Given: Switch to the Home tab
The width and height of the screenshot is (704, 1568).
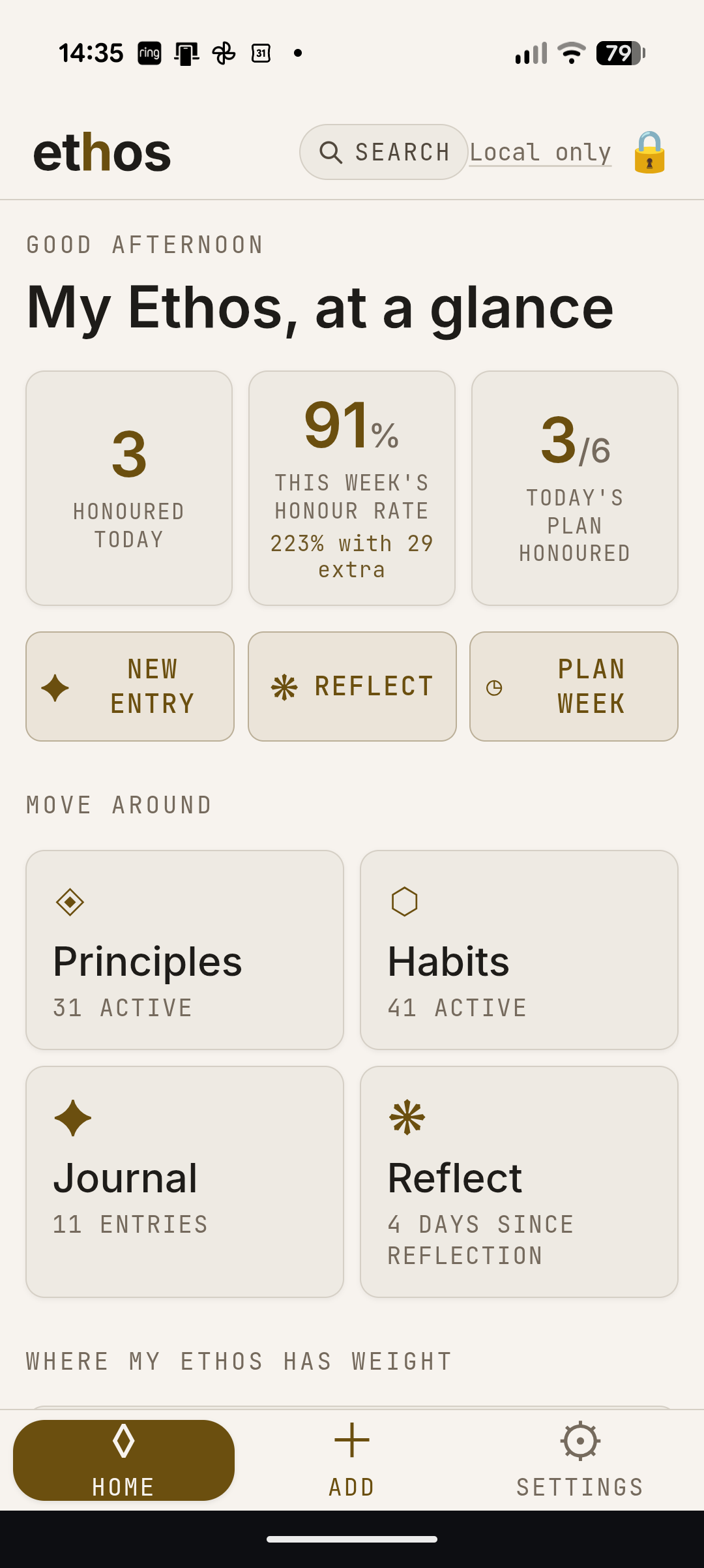Looking at the screenshot, I should click(x=124, y=1460).
